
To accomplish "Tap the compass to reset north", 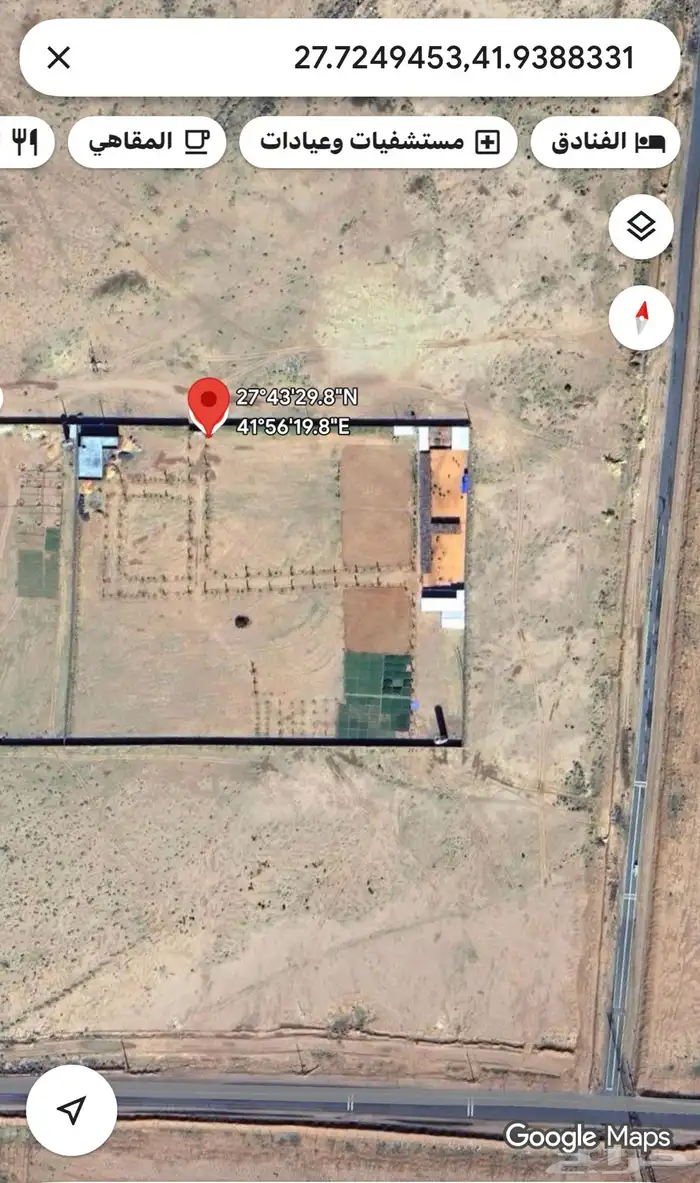I will (641, 318).
